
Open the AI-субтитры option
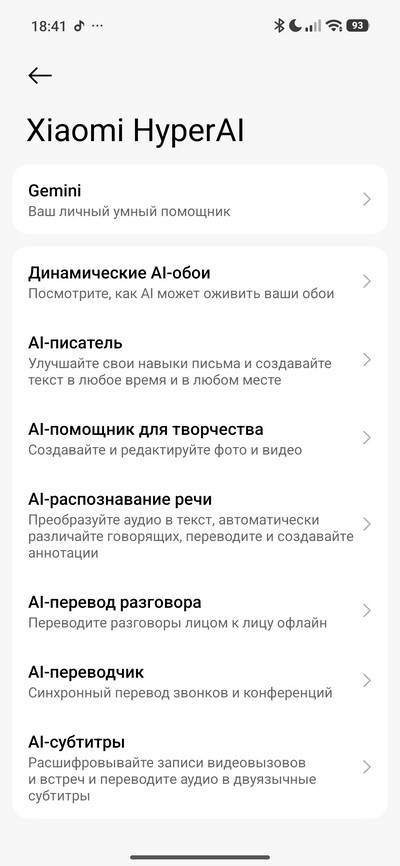click(200, 768)
